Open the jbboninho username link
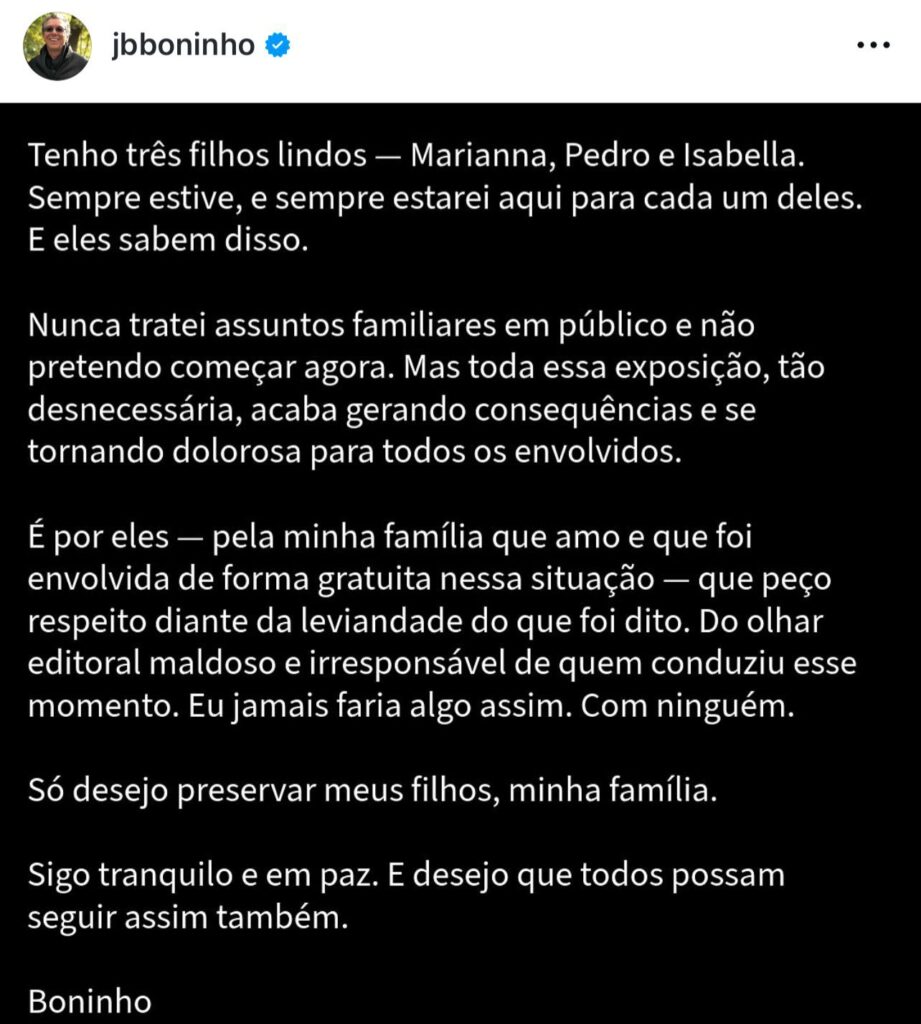The width and height of the screenshot is (921, 1024). click(x=183, y=46)
